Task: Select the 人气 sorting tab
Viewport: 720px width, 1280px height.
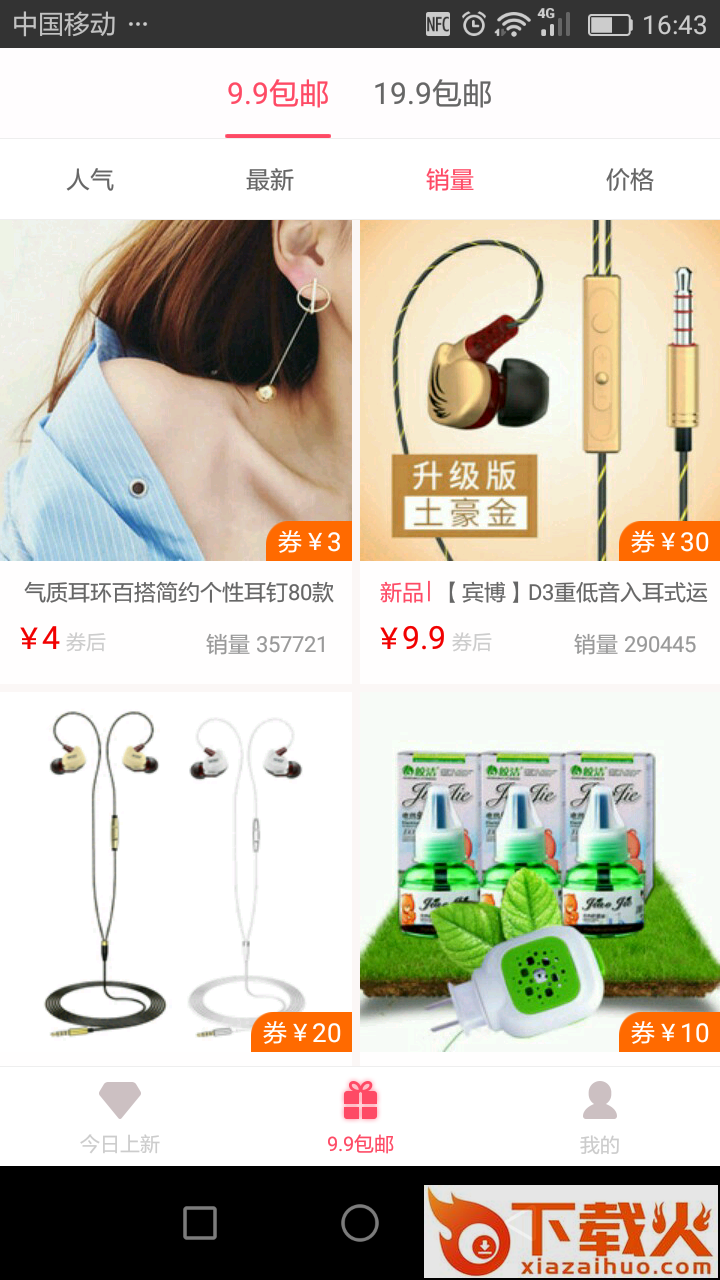Action: (91, 179)
